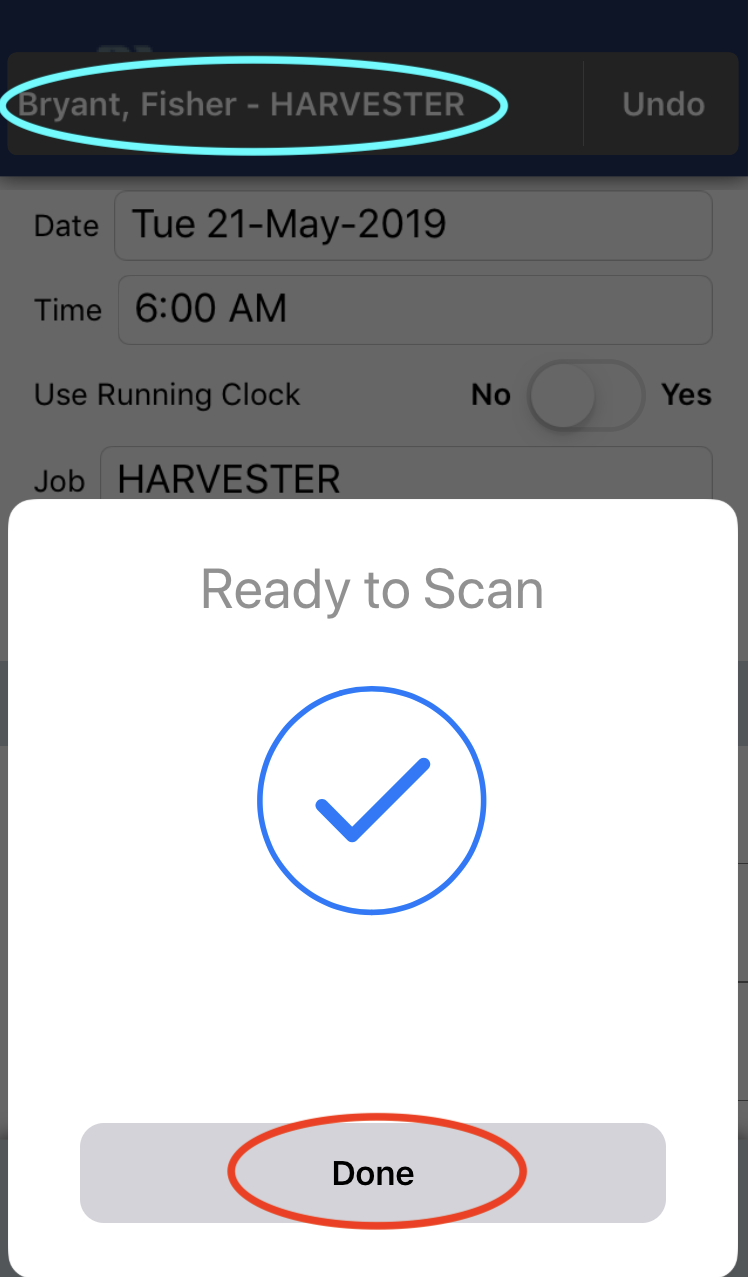
Task: Open the Date field
Action: [413, 225]
